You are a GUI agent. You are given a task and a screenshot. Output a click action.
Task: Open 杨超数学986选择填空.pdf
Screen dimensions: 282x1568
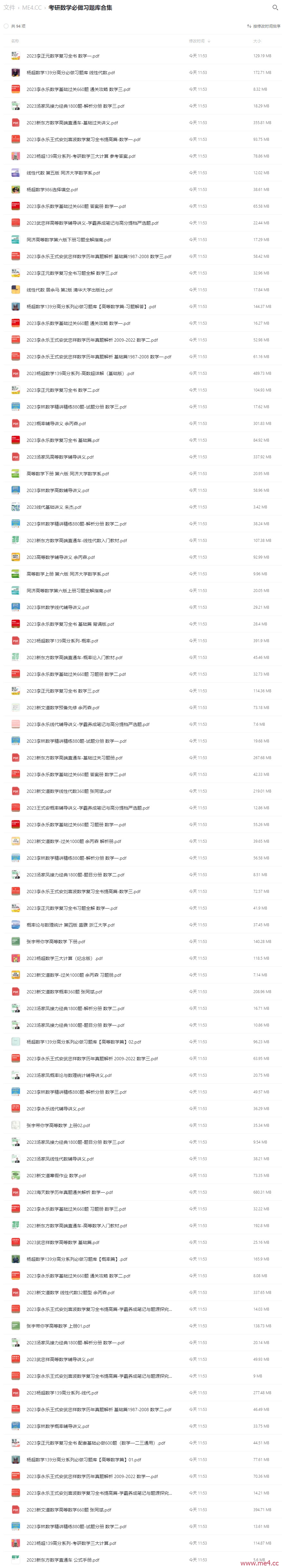[x=52, y=189]
